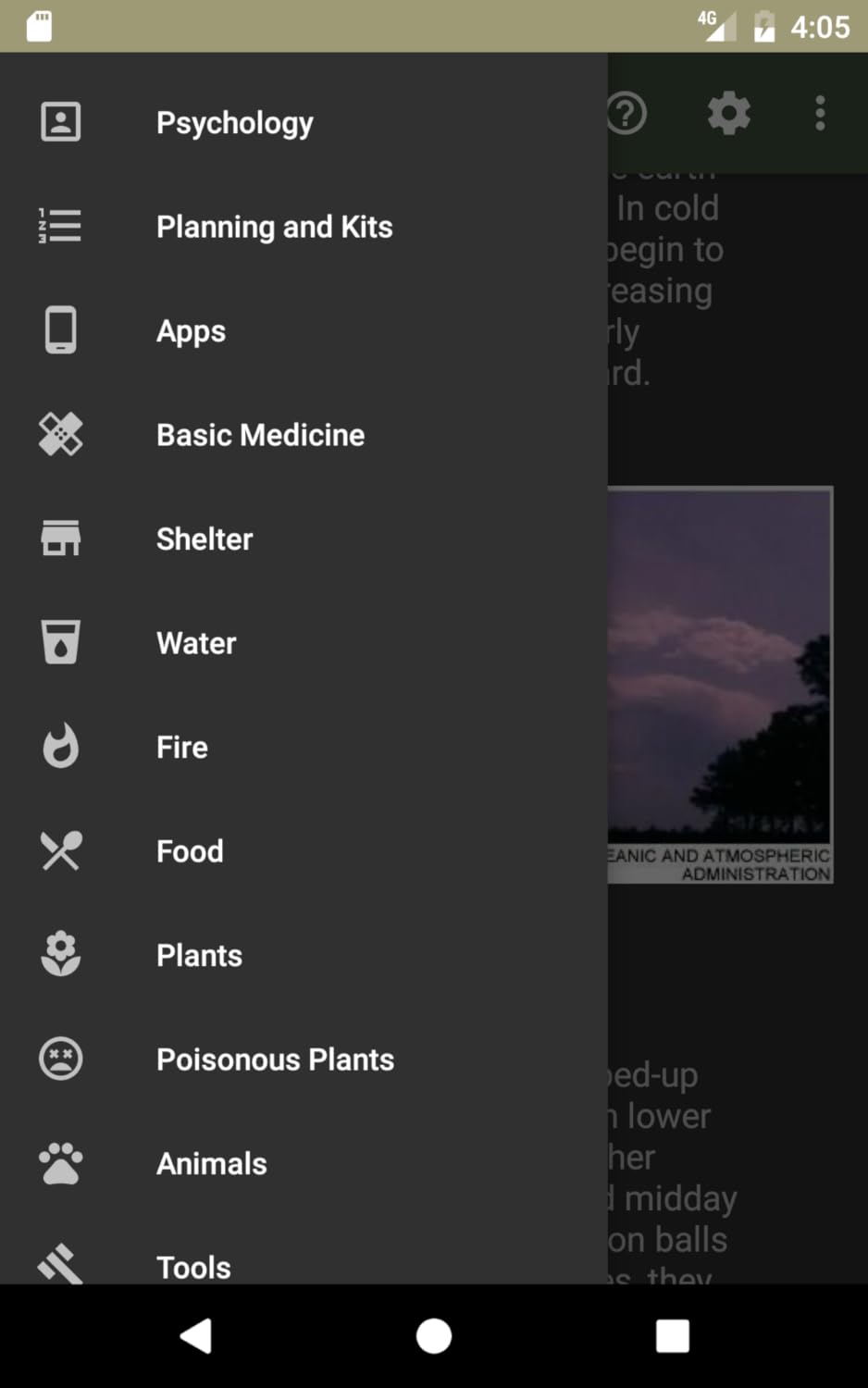The image size is (868, 1388).
Task: Tap the system back button
Action: (196, 1336)
